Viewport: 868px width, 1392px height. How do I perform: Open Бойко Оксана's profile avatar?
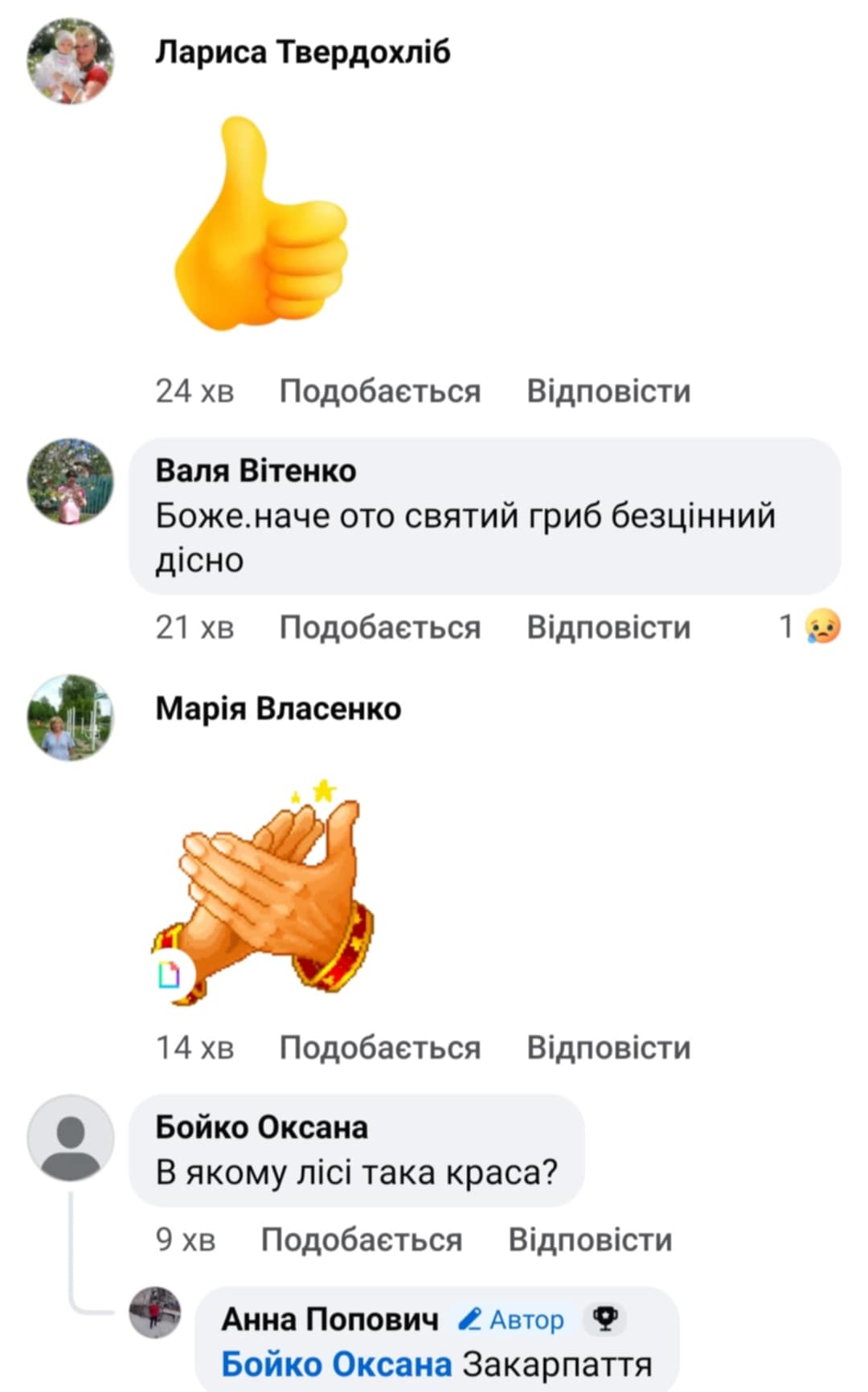(71, 1138)
